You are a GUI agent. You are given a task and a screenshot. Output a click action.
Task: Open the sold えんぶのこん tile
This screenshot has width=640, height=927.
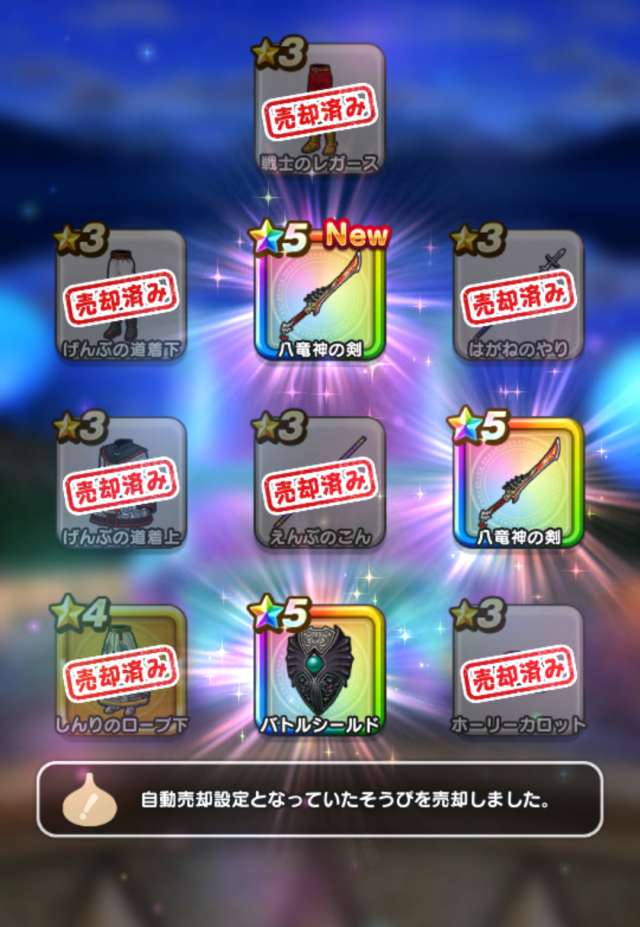320,484
